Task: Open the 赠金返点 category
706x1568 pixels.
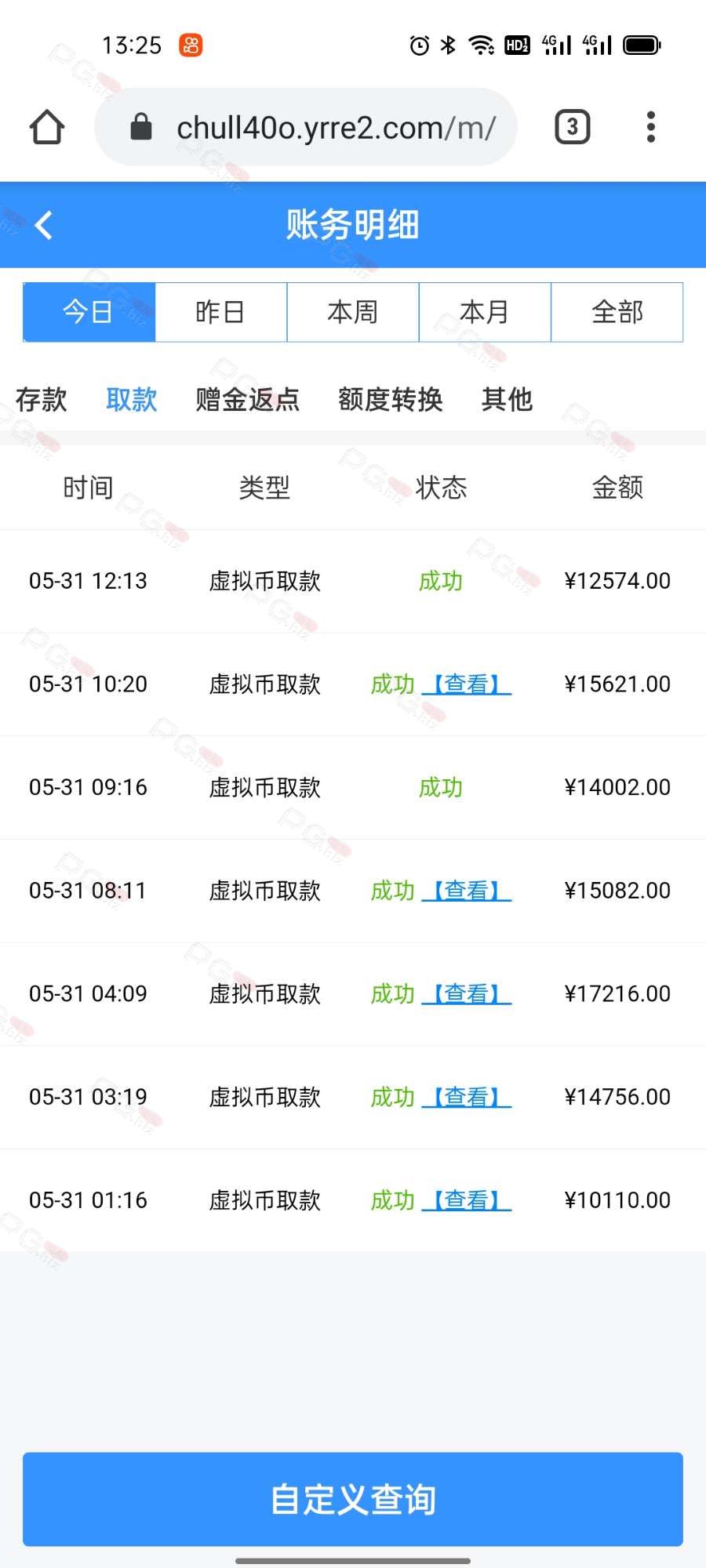Action: 247,400
